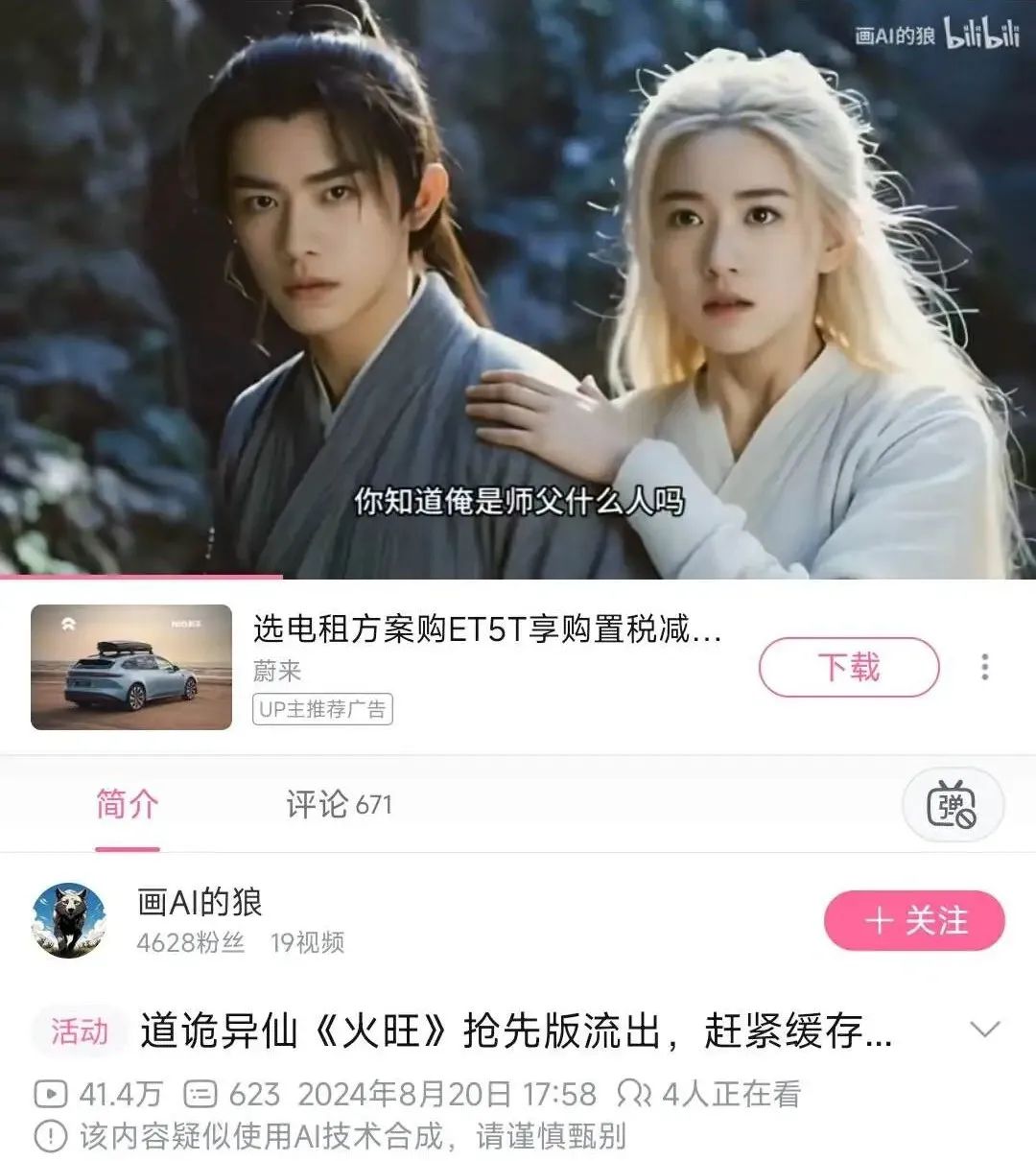Switch to the 评论 tab
Image resolution: width=1036 pixels, height=1161 pixels.
[x=339, y=804]
